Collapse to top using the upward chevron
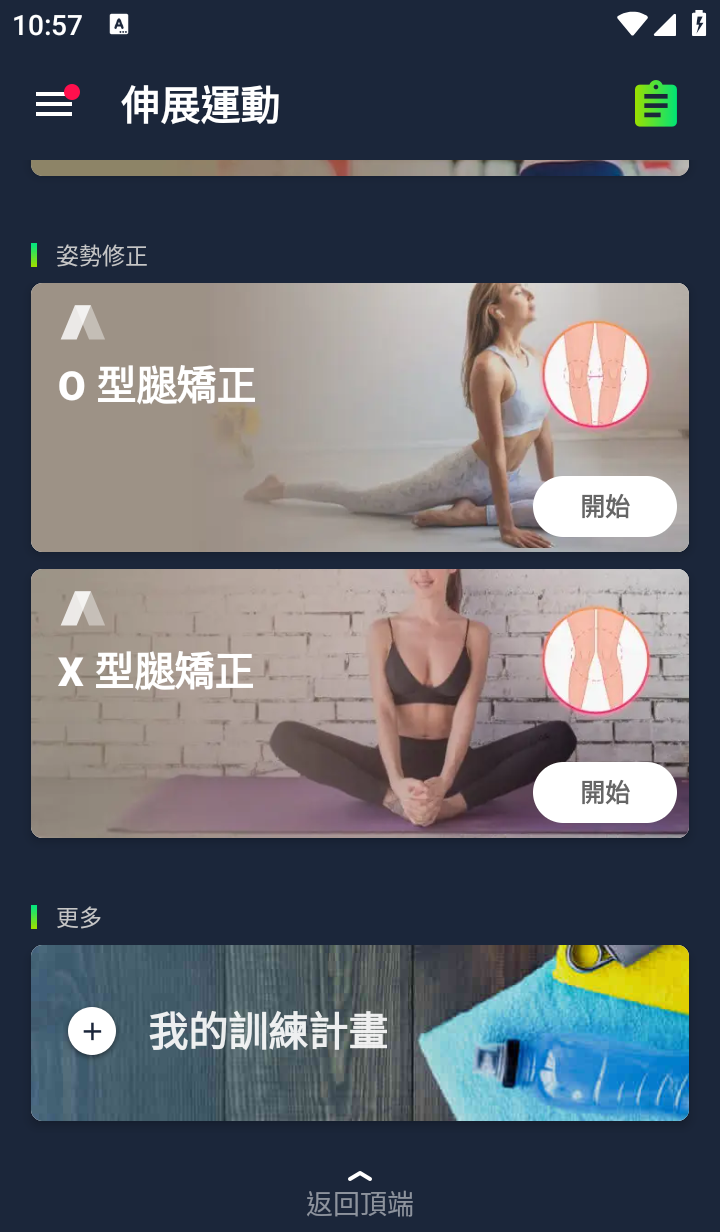720x1232 pixels. (360, 1174)
